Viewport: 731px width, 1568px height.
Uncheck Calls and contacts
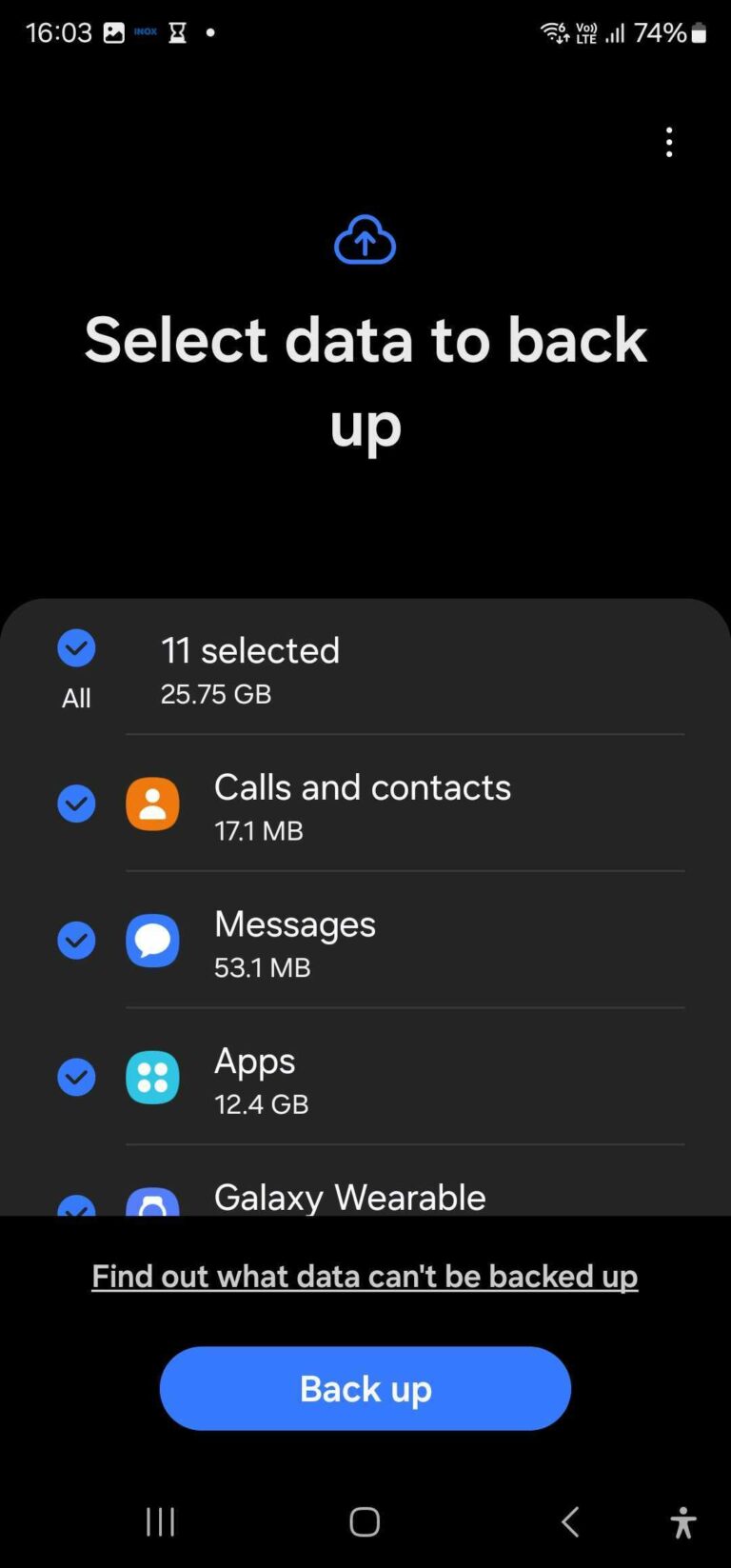pyautogui.click(x=76, y=804)
